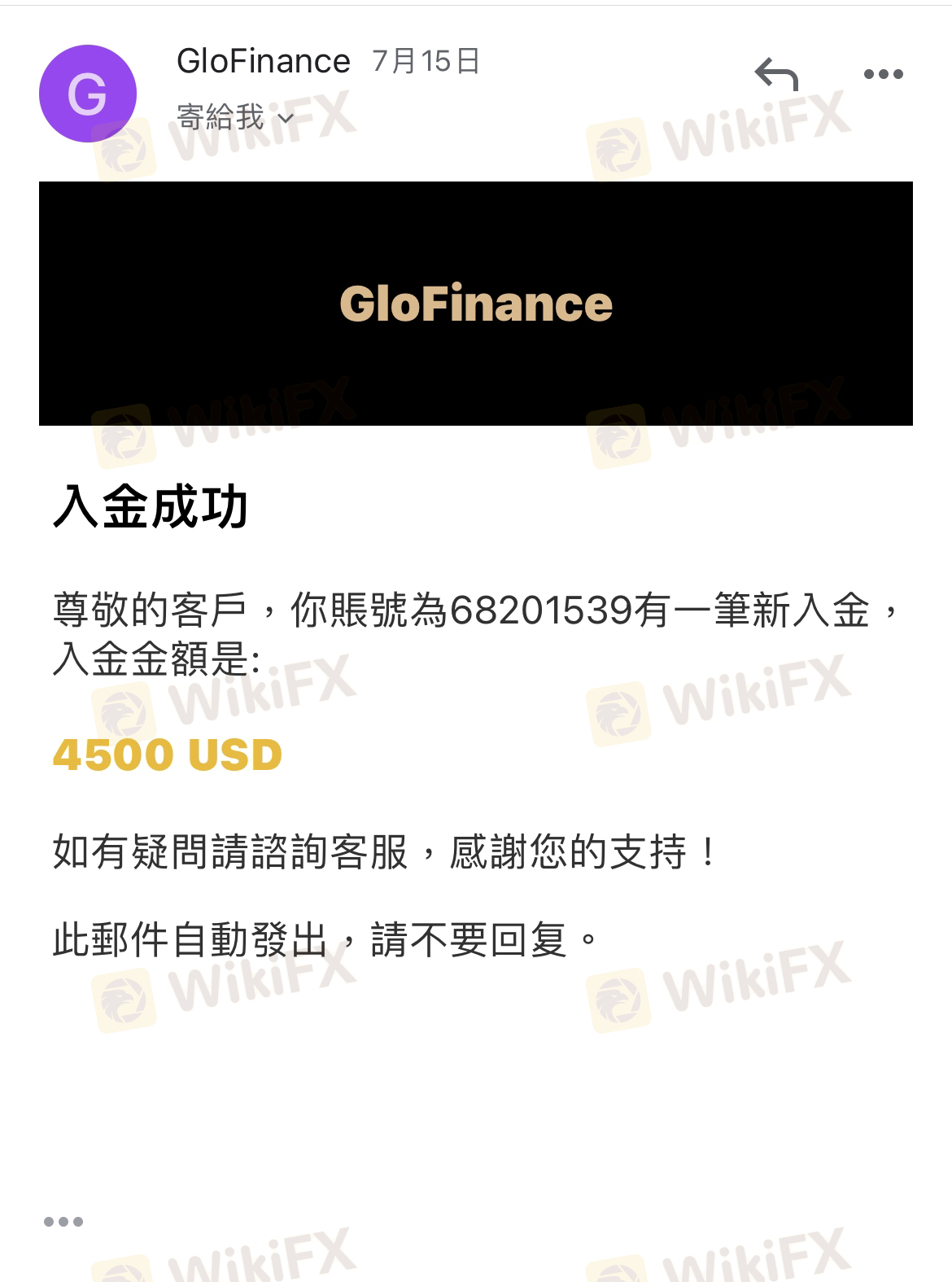Show the trimmed content ellipsis

[x=63, y=1221]
